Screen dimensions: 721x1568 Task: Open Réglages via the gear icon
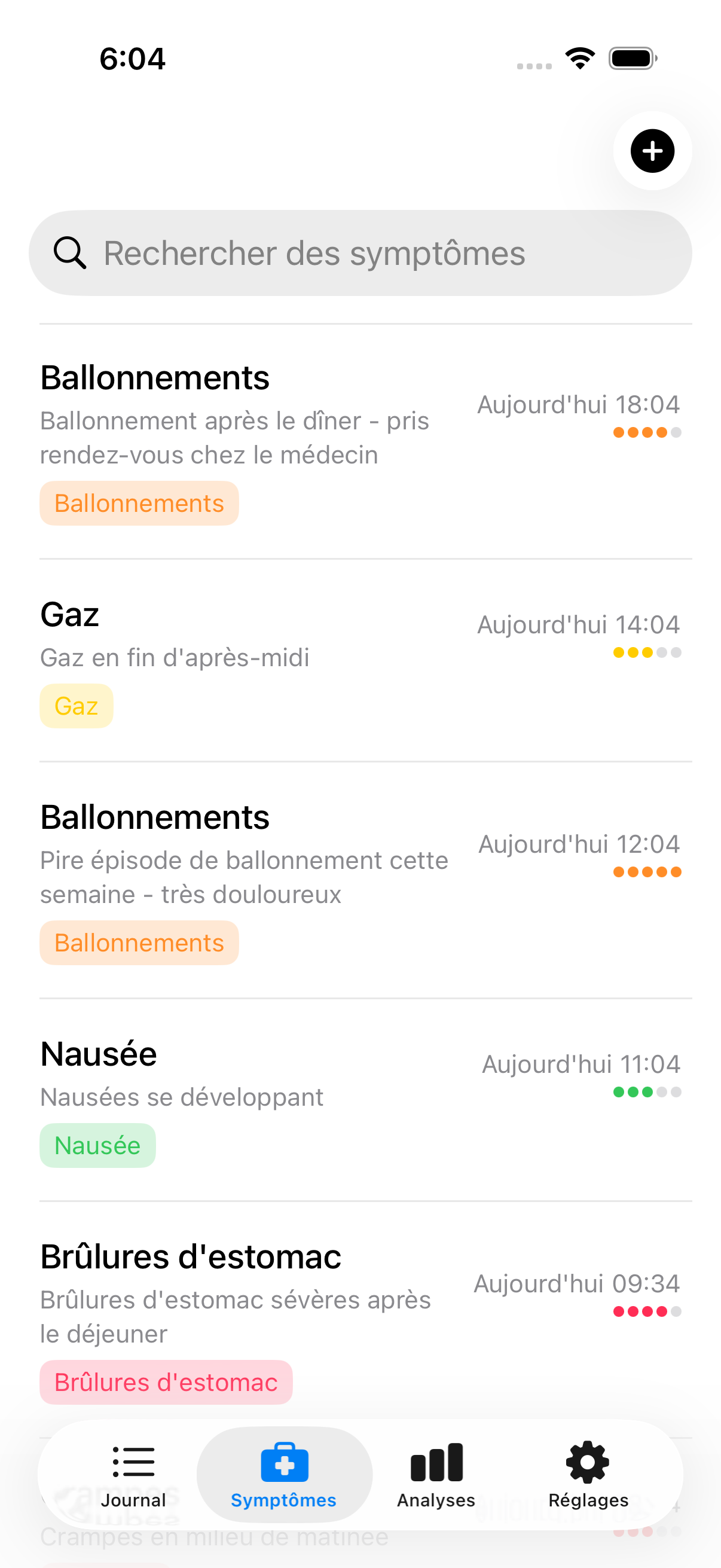[x=586, y=1461]
